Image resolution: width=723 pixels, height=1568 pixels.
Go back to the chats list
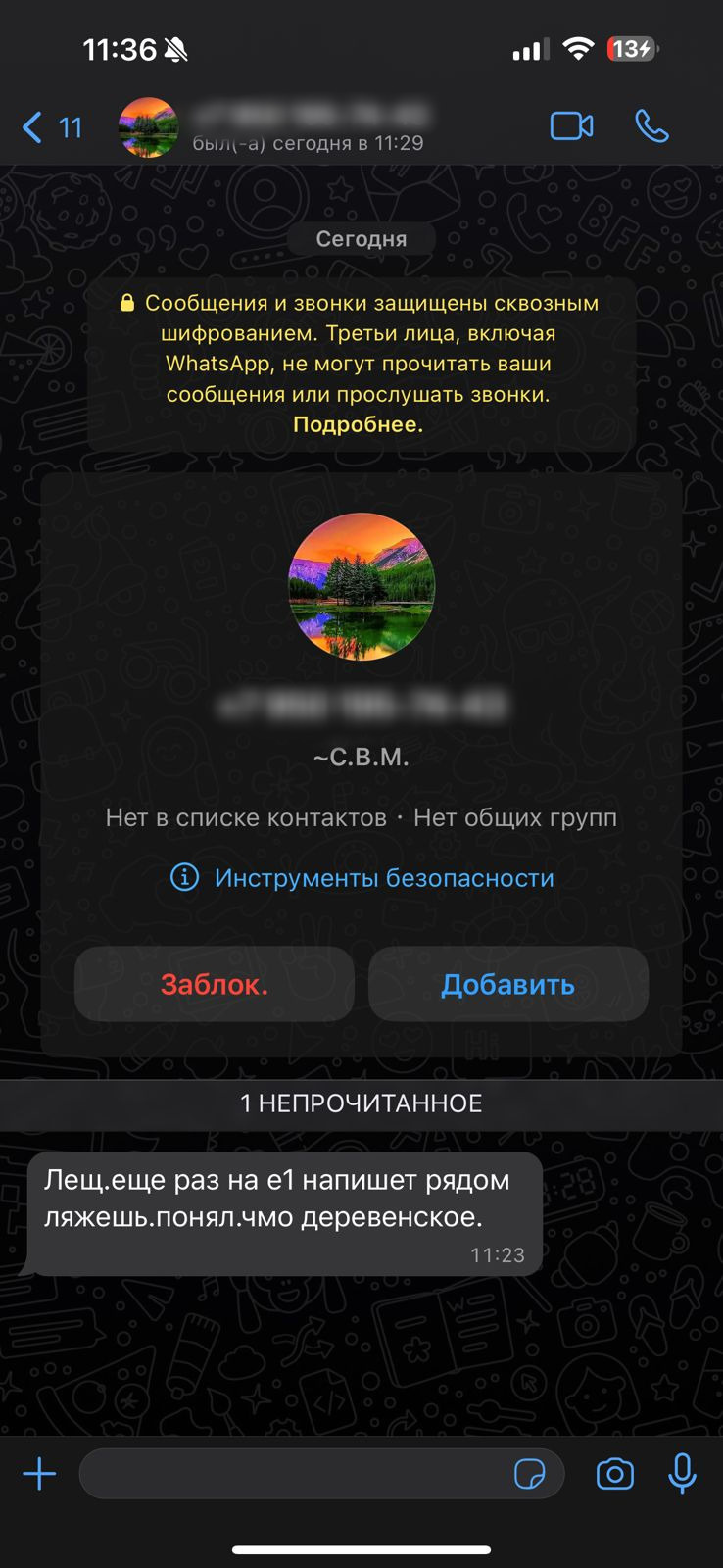[x=49, y=127]
